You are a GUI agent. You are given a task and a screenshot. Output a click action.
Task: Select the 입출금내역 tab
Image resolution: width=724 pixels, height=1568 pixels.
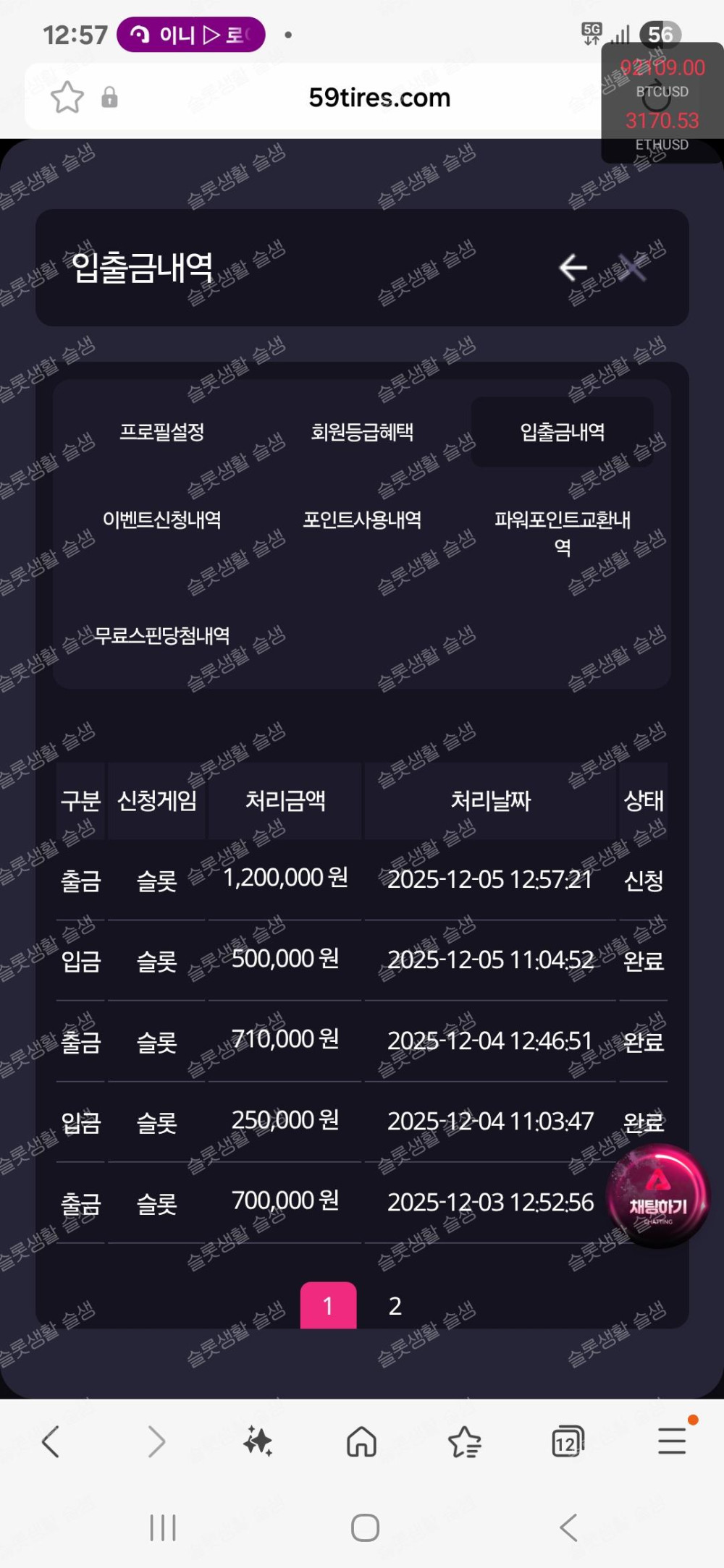tap(562, 432)
